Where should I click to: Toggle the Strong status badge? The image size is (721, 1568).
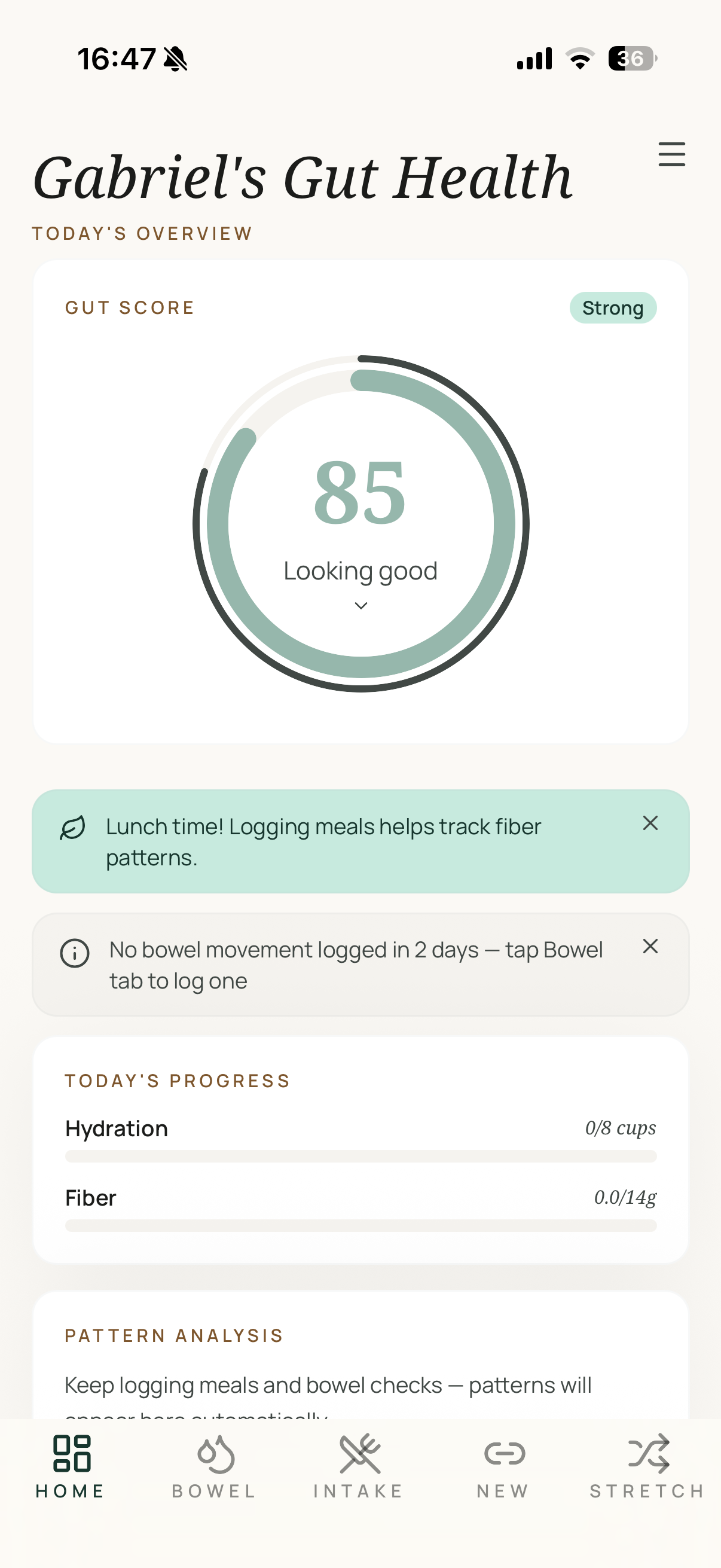pos(613,308)
